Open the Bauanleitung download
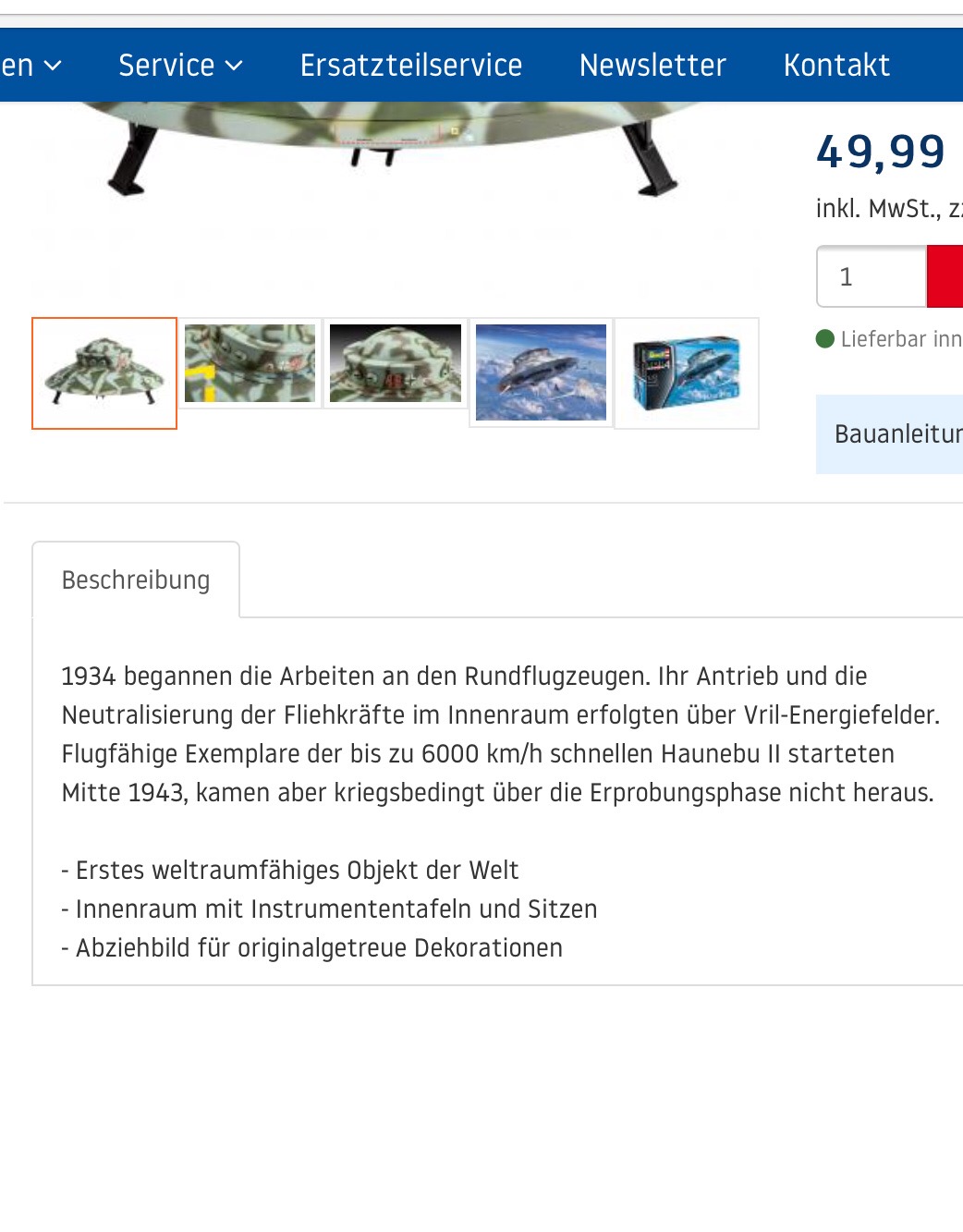Image resolution: width=963 pixels, height=1232 pixels. [x=892, y=434]
